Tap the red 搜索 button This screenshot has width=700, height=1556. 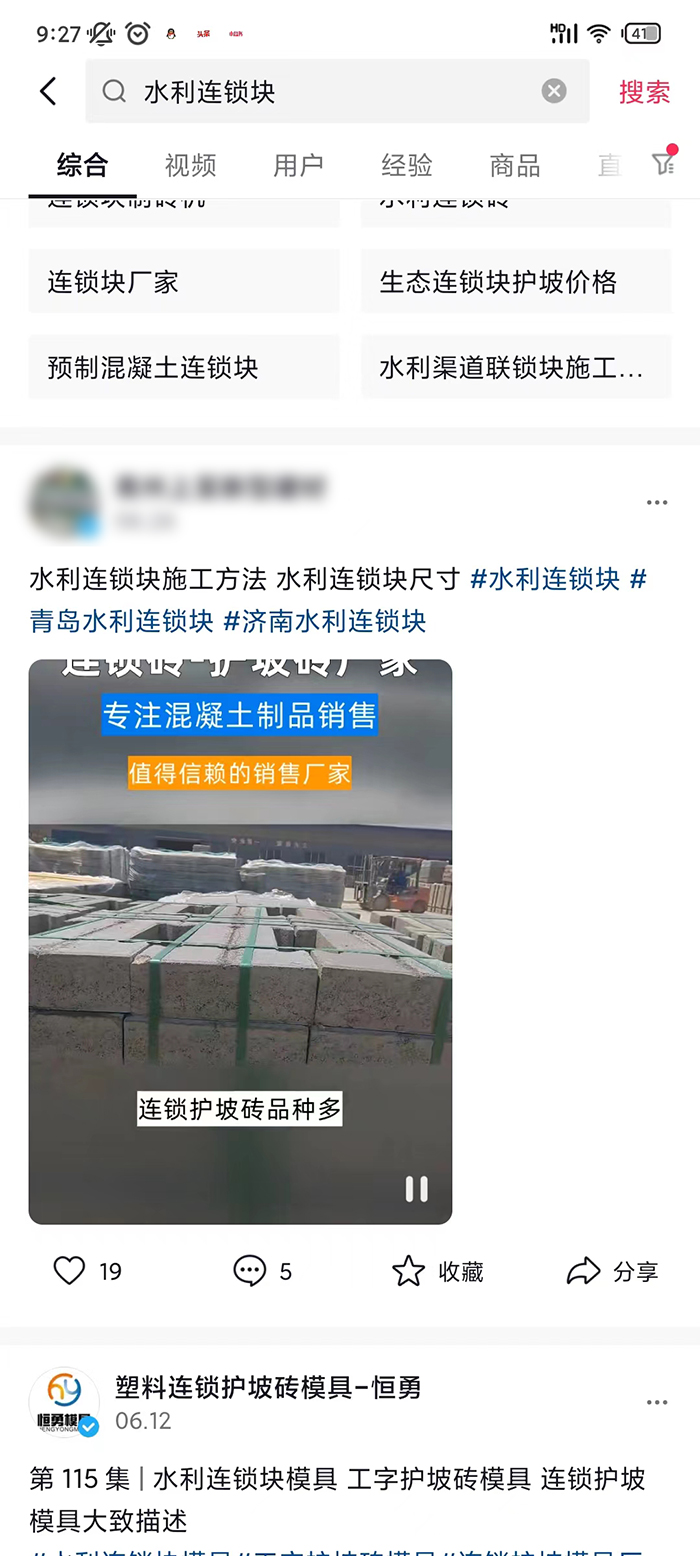[x=644, y=92]
